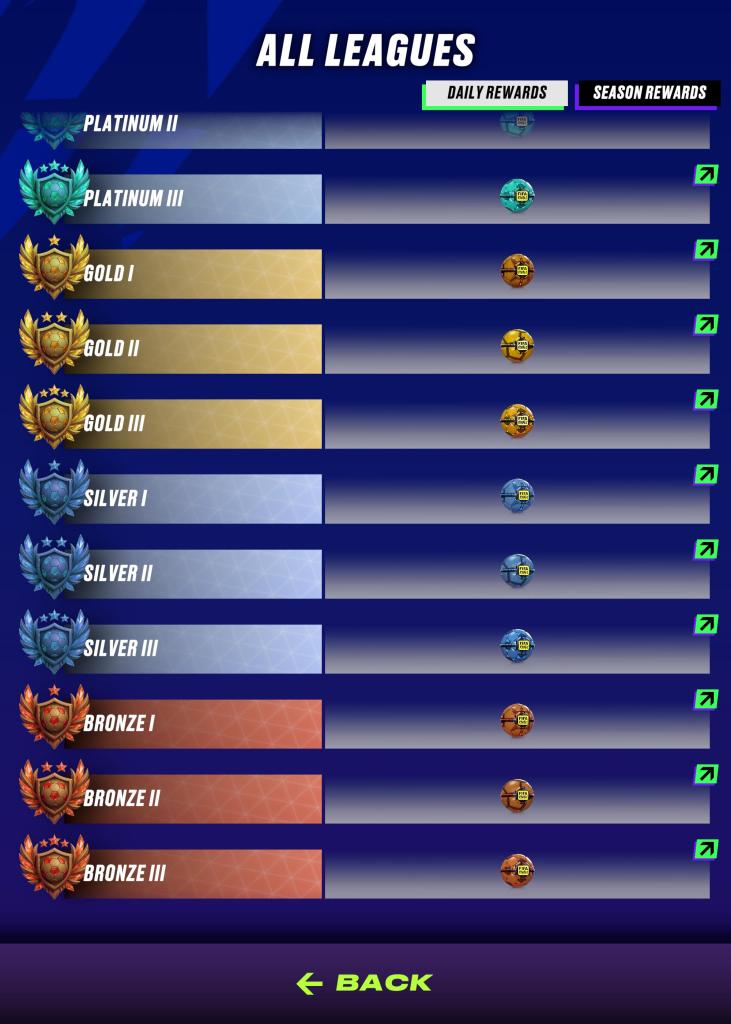Viewport: 731px width, 1024px height.
Task: Expand the Gold III rewards arrow
Action: pyautogui.click(x=706, y=399)
